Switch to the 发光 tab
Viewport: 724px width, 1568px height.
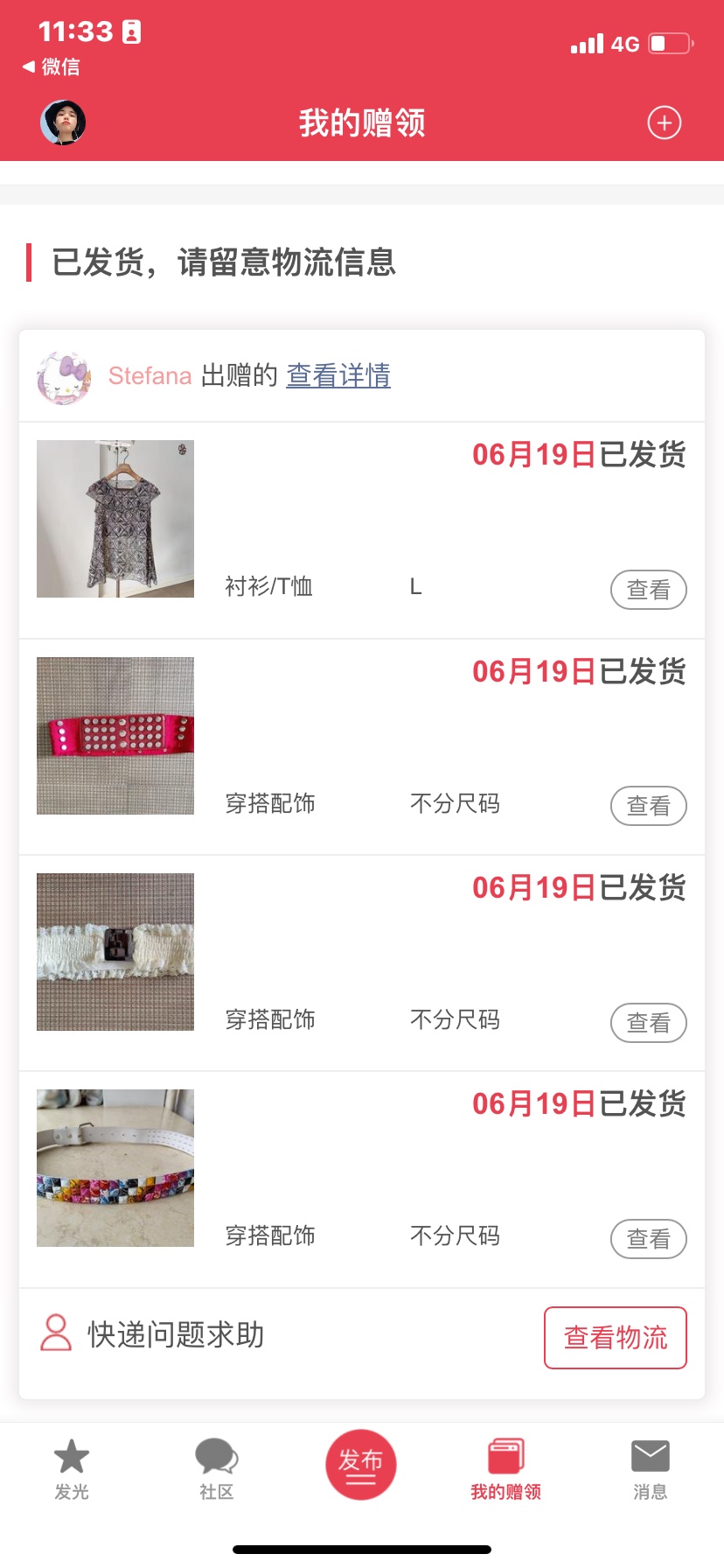(x=72, y=1470)
